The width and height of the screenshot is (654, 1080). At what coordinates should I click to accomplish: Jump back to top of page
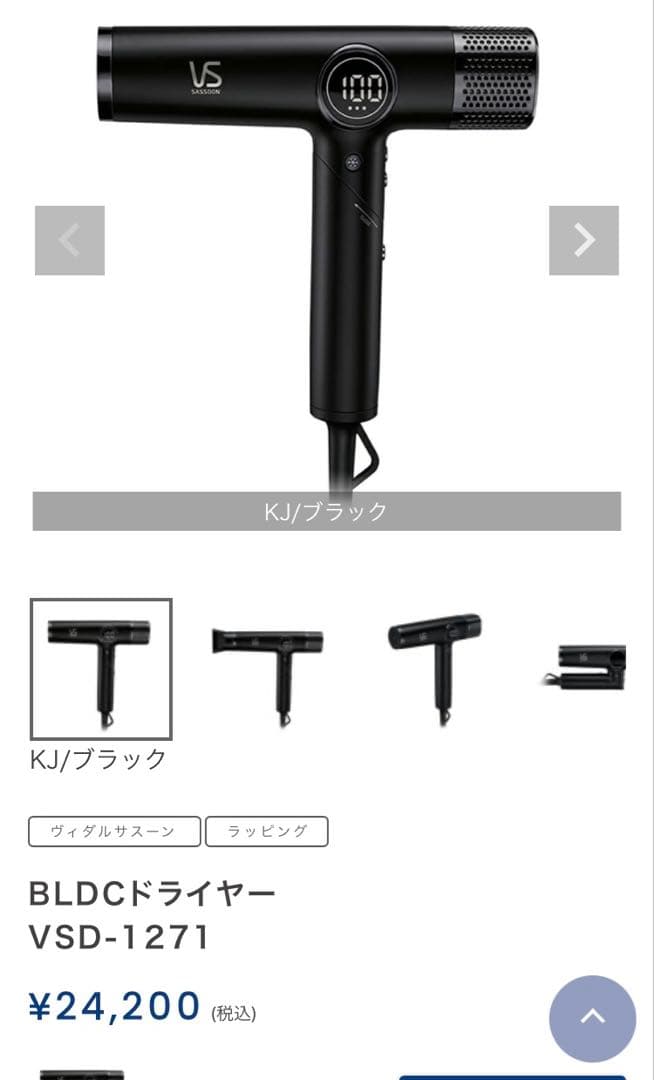[592, 1018]
